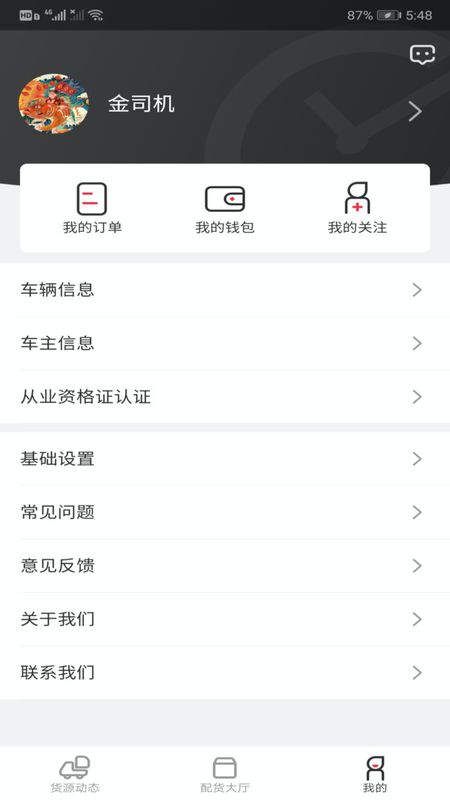Open 车主信息 row
Viewport: 450px width, 800px height.
coord(225,343)
